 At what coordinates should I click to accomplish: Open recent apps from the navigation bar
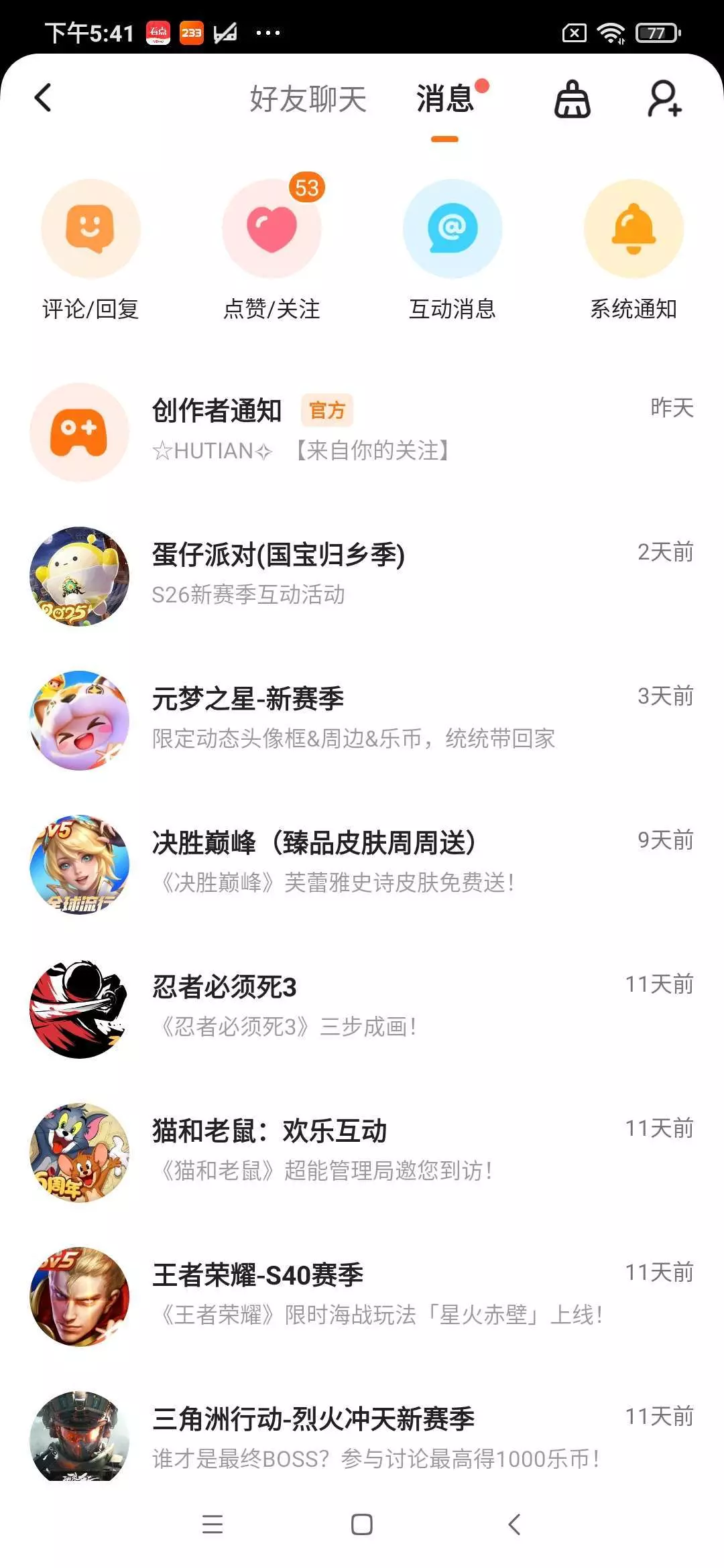(213, 1524)
